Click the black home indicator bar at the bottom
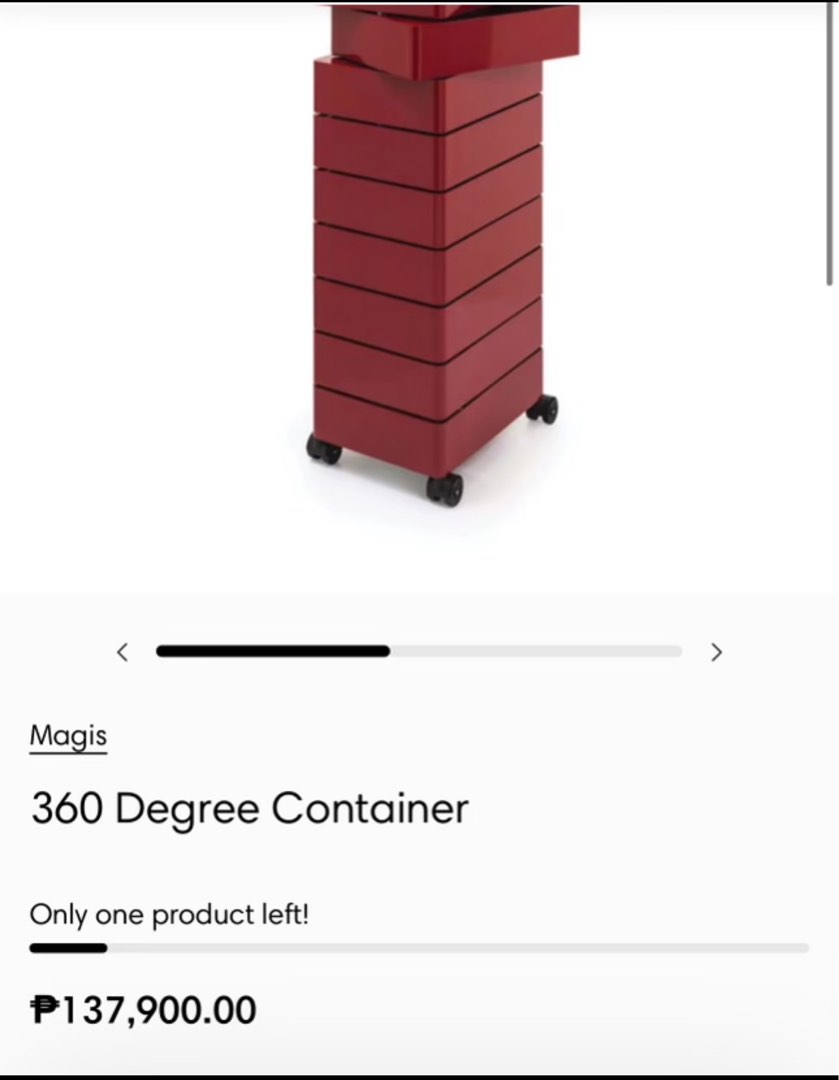Image resolution: width=839 pixels, height=1080 pixels. [x=419, y=1072]
